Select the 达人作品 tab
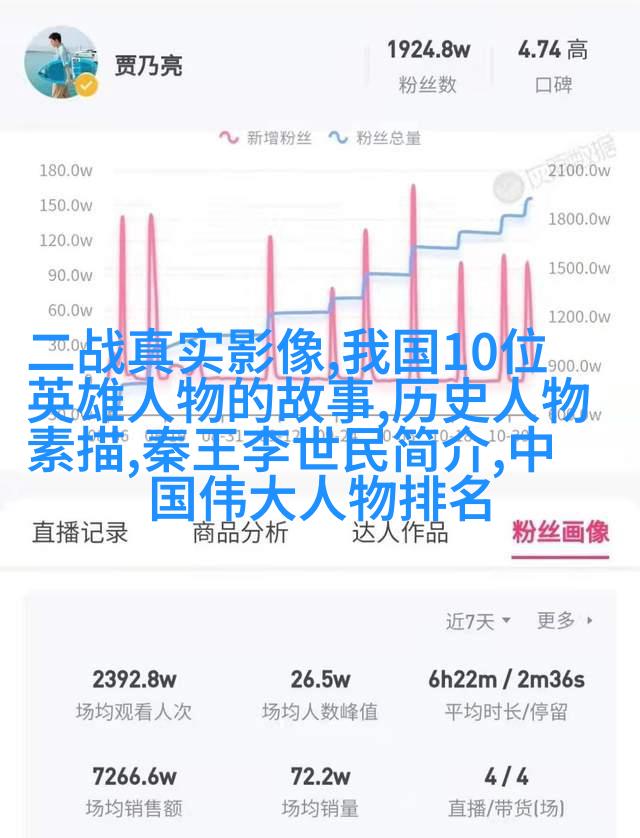This screenshot has width=640, height=838. [x=400, y=532]
